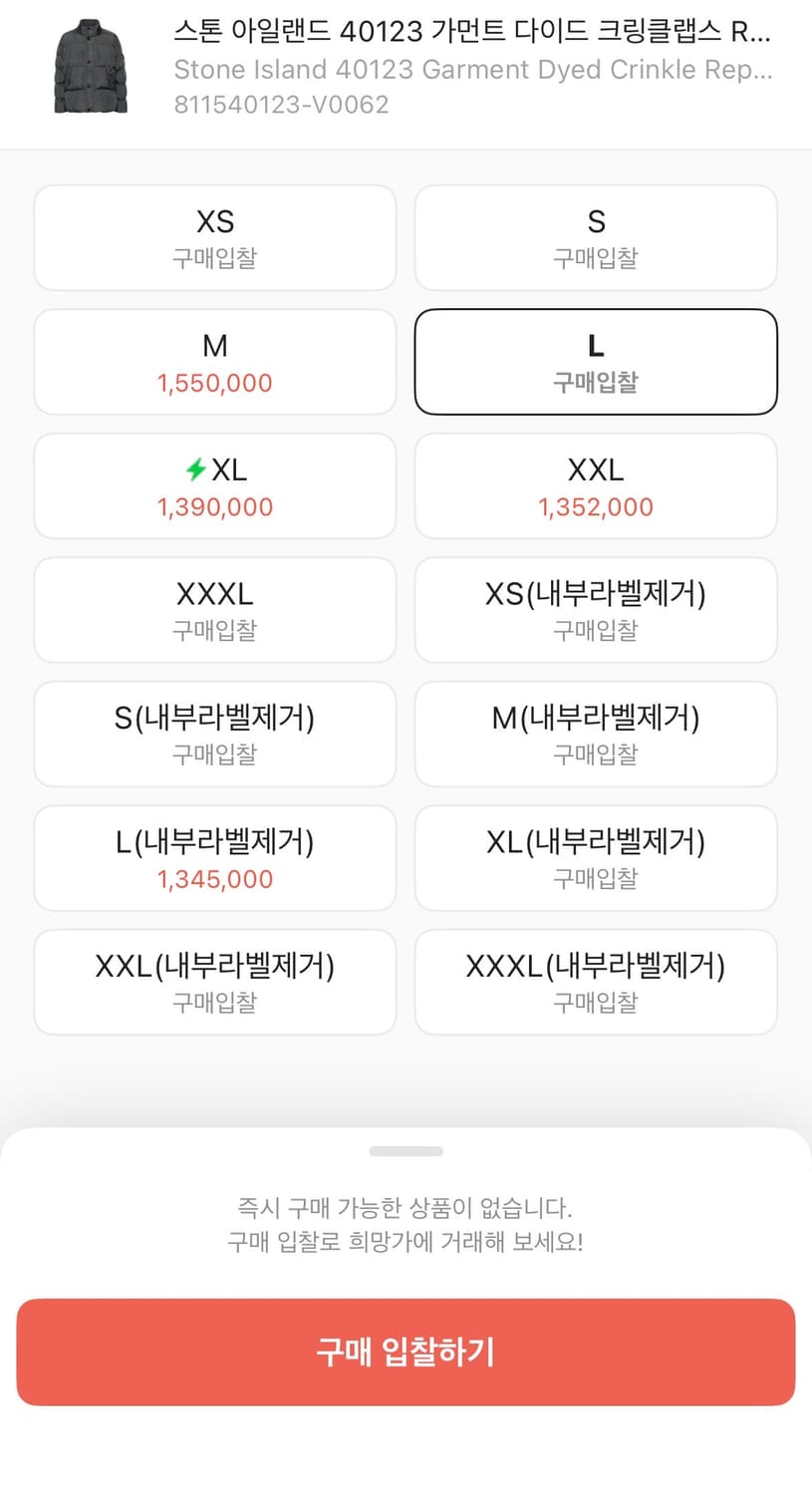This screenshot has width=812, height=1495.
Task: Select XXL size priced 1,352,000
Action: (x=596, y=486)
